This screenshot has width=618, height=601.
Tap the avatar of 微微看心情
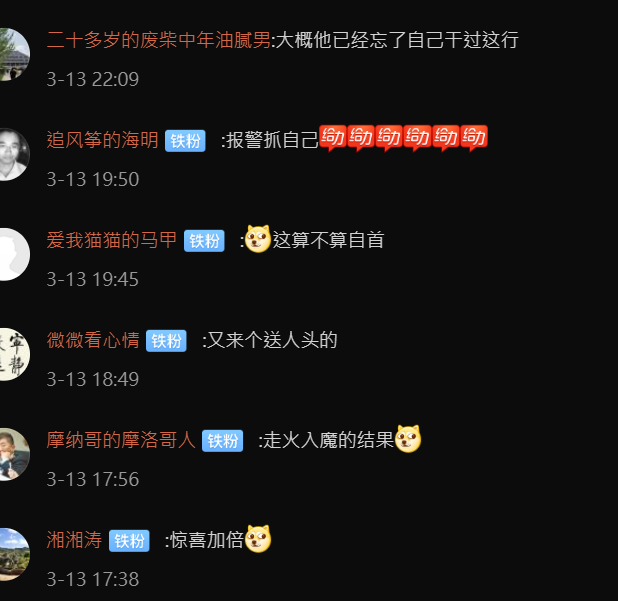tap(12, 354)
